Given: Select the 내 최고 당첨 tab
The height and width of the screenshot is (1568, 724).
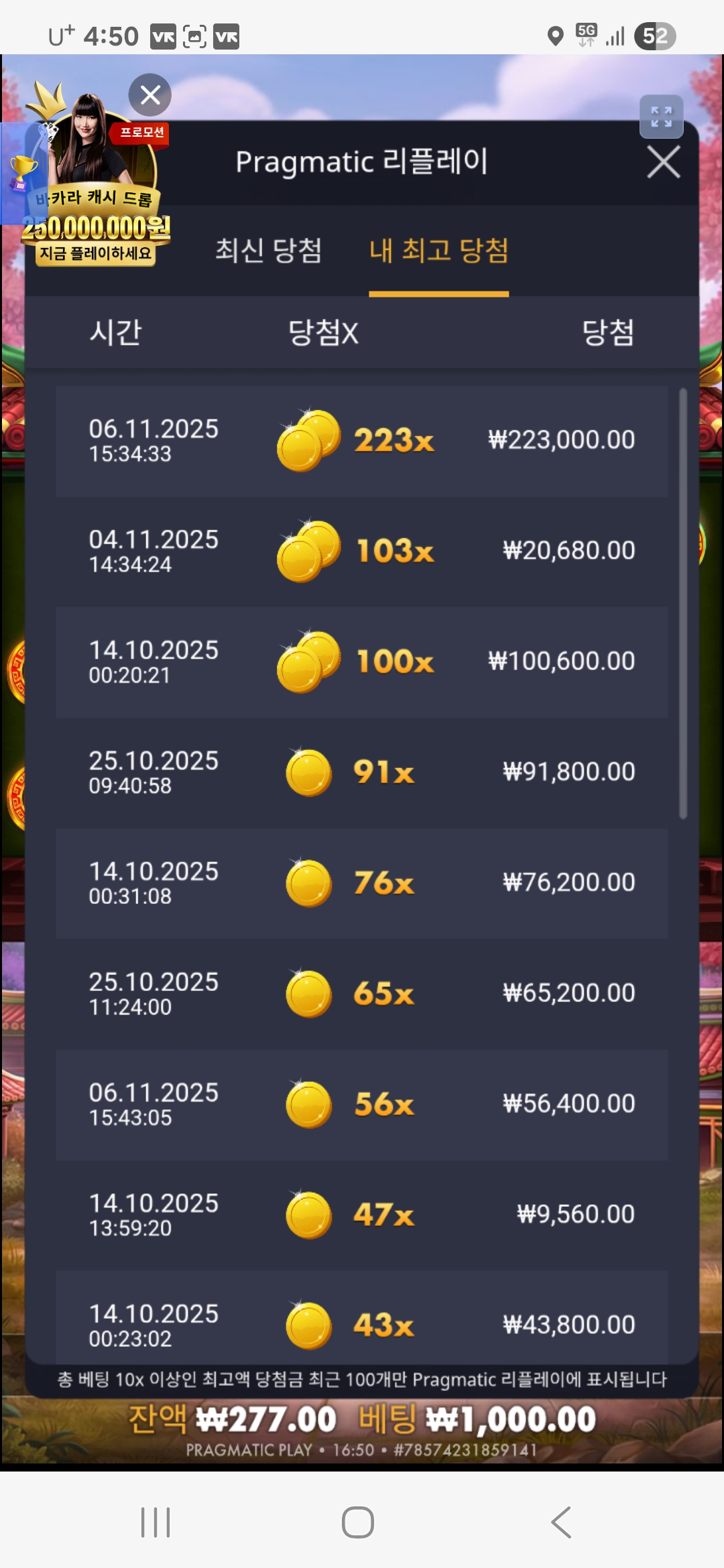Looking at the screenshot, I should (438, 251).
